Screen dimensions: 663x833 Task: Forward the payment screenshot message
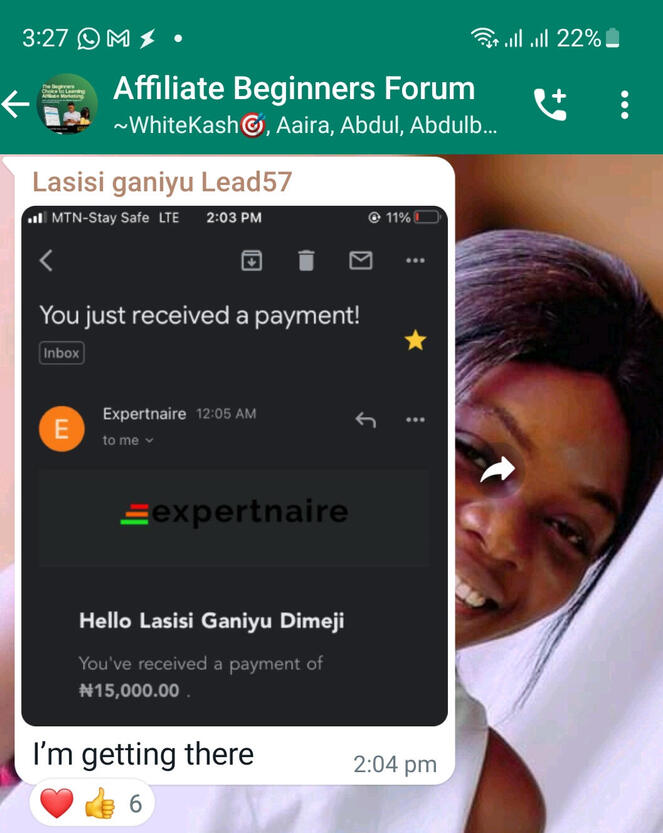tap(496, 469)
